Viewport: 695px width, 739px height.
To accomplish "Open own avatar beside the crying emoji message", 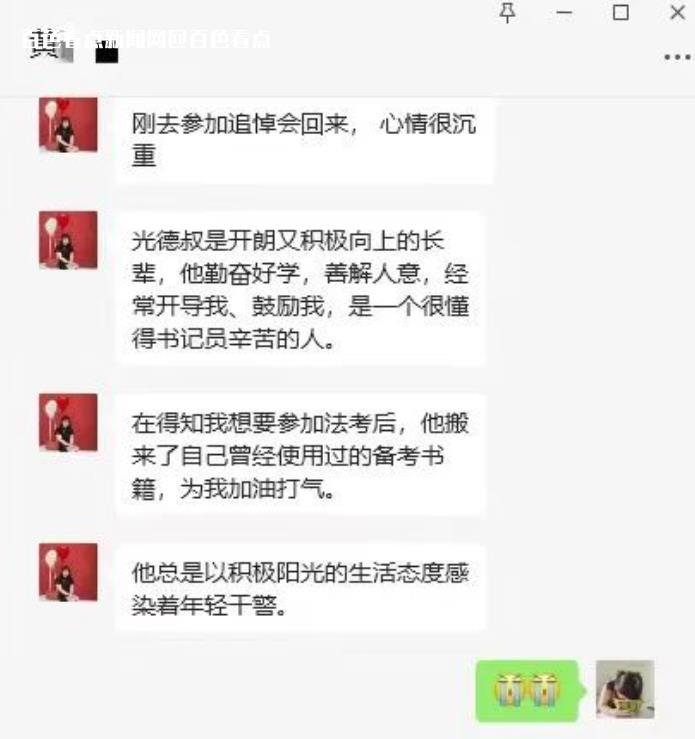I will pyautogui.click(x=625, y=689).
